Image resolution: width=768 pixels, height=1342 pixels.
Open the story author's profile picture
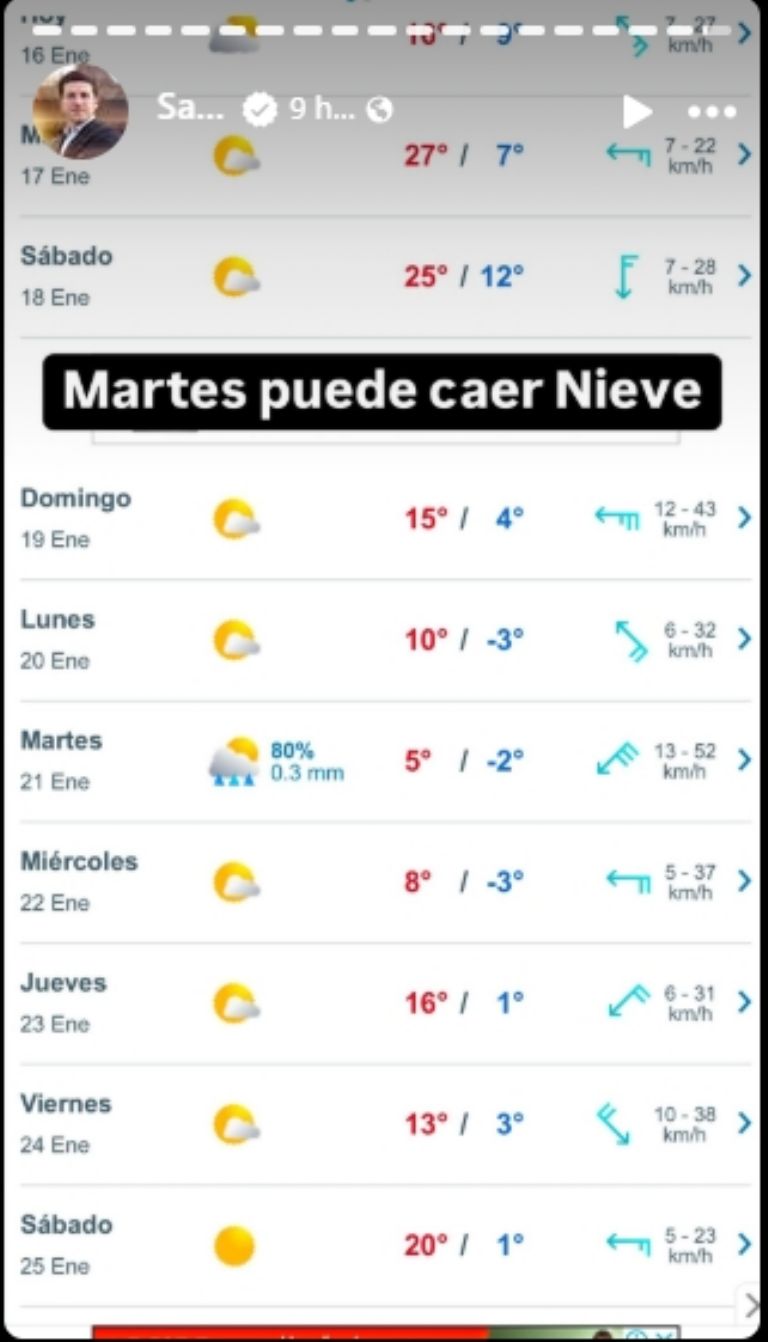[80, 111]
